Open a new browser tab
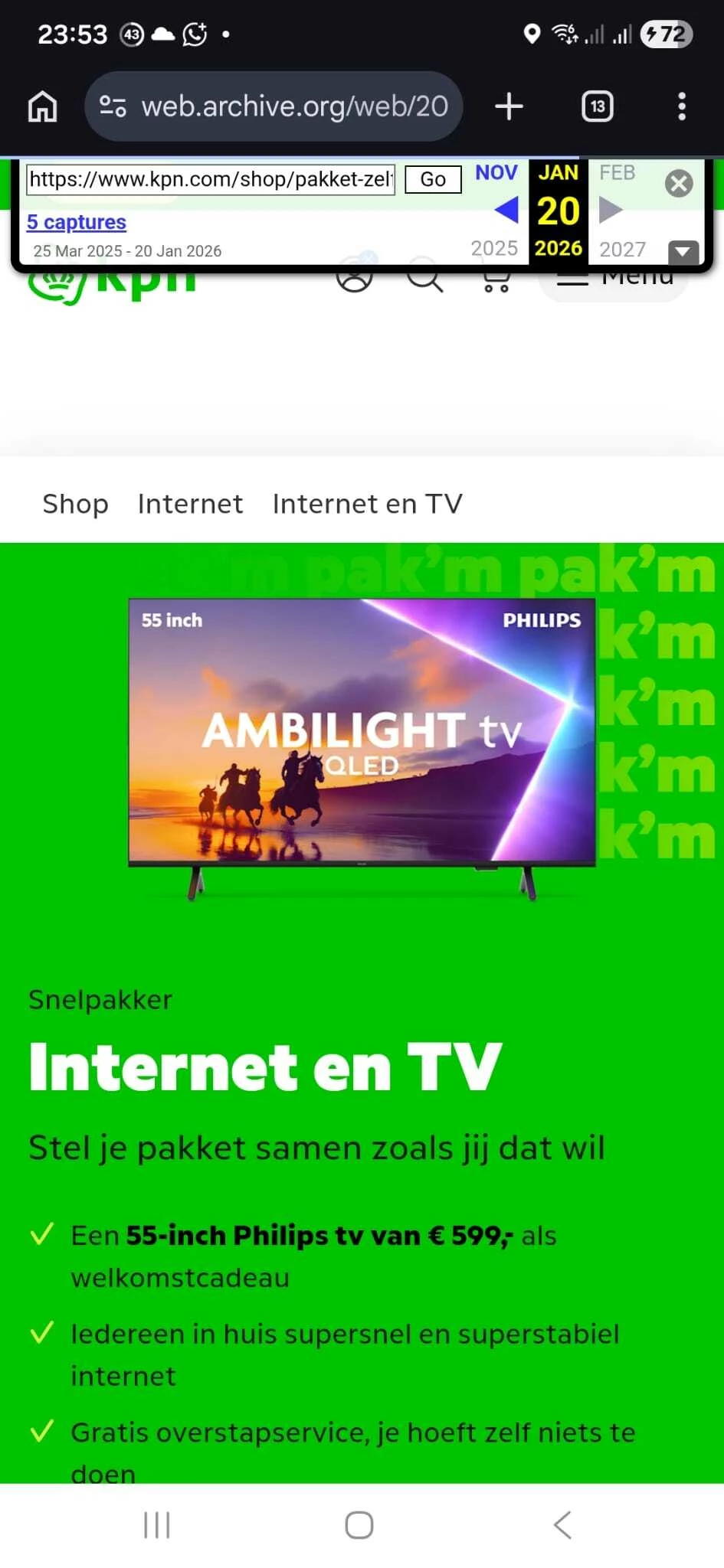This screenshot has height=1568, width=724. point(509,106)
